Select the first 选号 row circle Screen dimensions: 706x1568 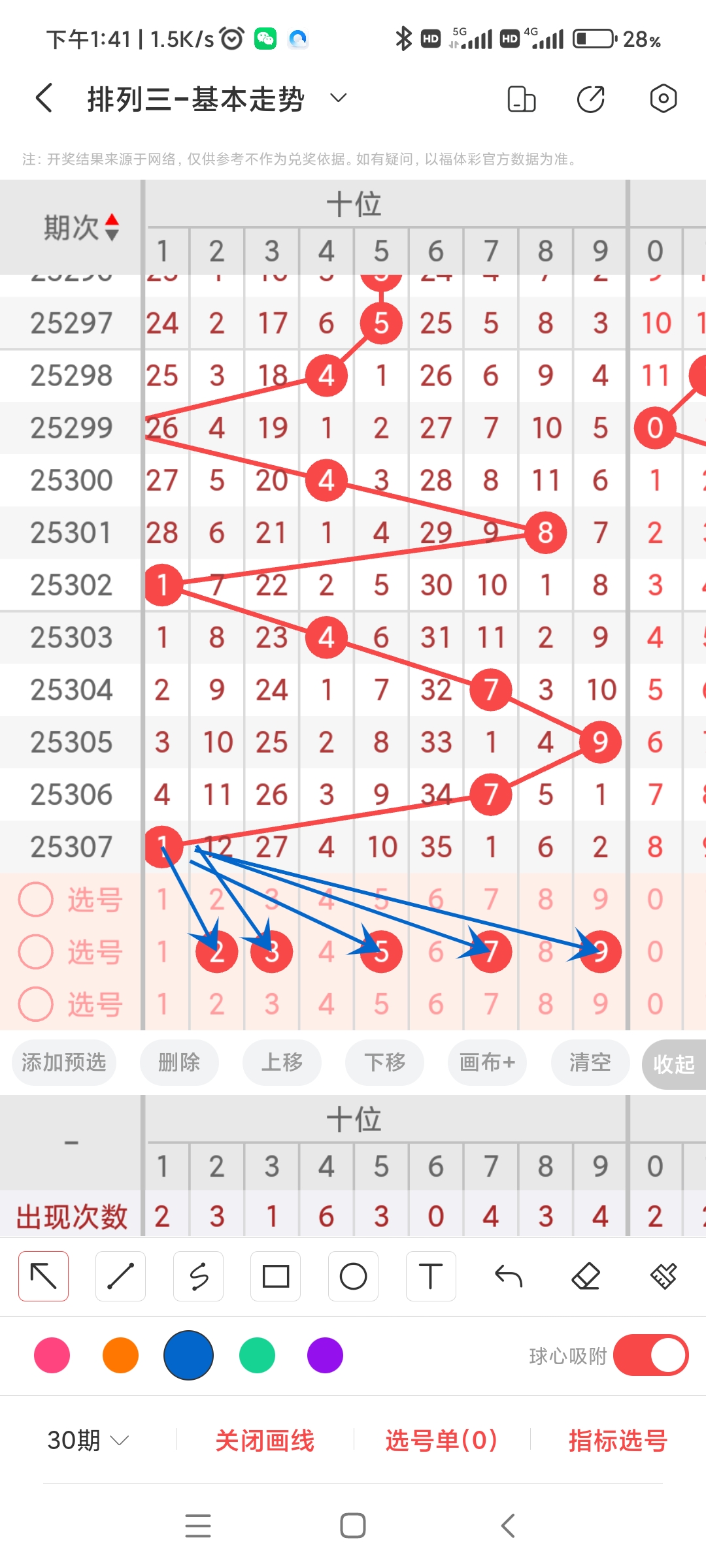pos(37,900)
